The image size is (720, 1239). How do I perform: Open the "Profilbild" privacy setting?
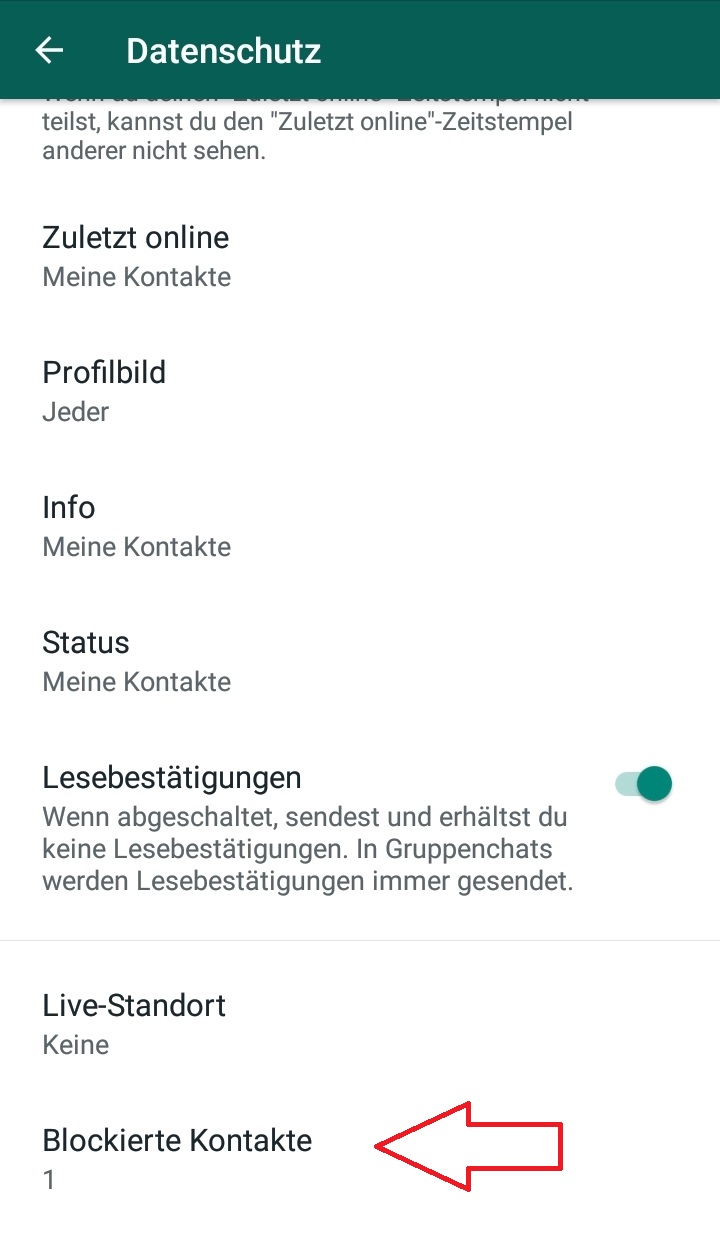[104, 373]
